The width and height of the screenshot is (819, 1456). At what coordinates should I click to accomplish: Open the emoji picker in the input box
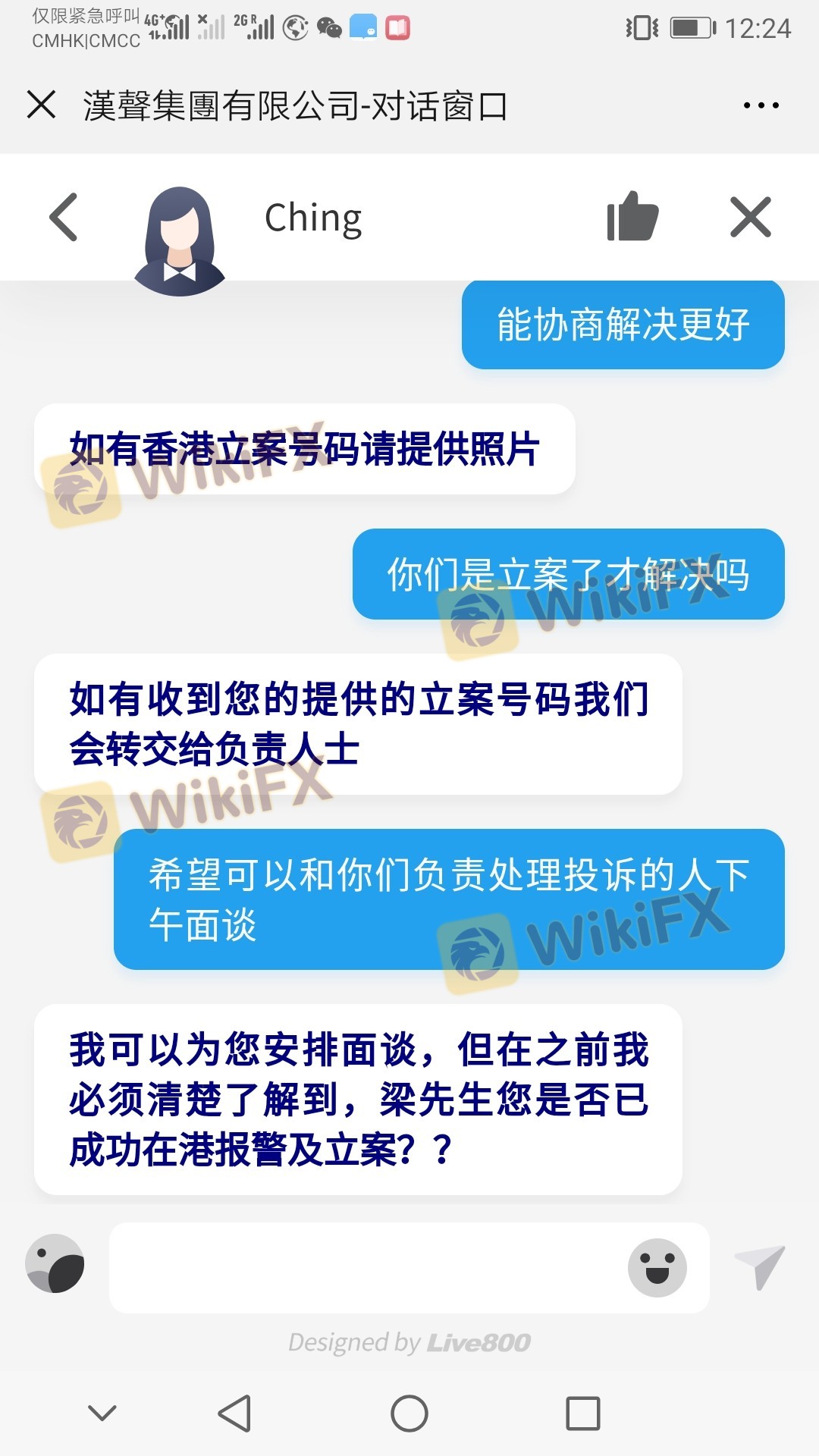(x=657, y=1267)
